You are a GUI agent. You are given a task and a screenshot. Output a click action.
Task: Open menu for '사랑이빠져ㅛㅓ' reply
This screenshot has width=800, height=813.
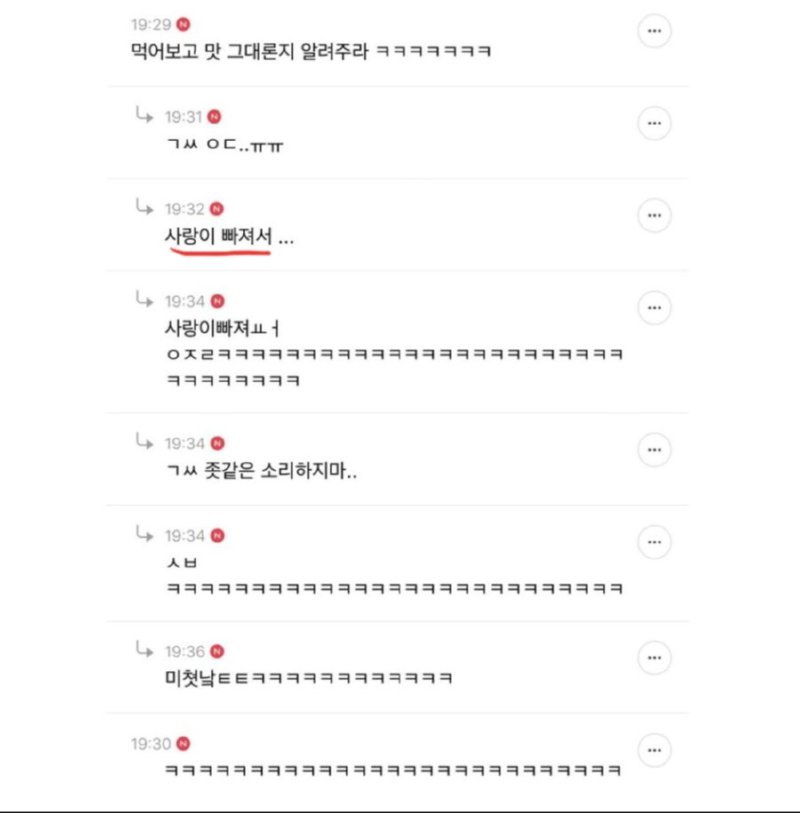coord(654,308)
